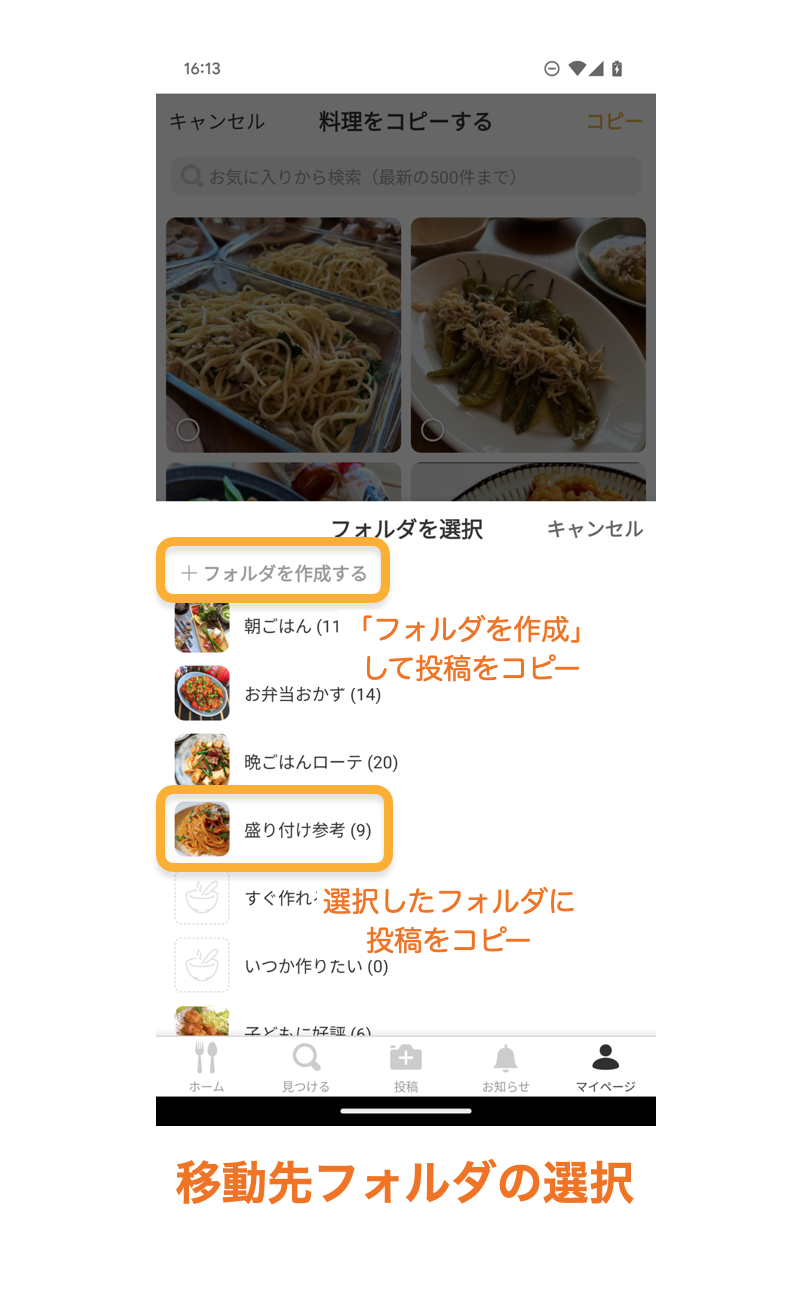Go to the 投稿 tab

406,1067
